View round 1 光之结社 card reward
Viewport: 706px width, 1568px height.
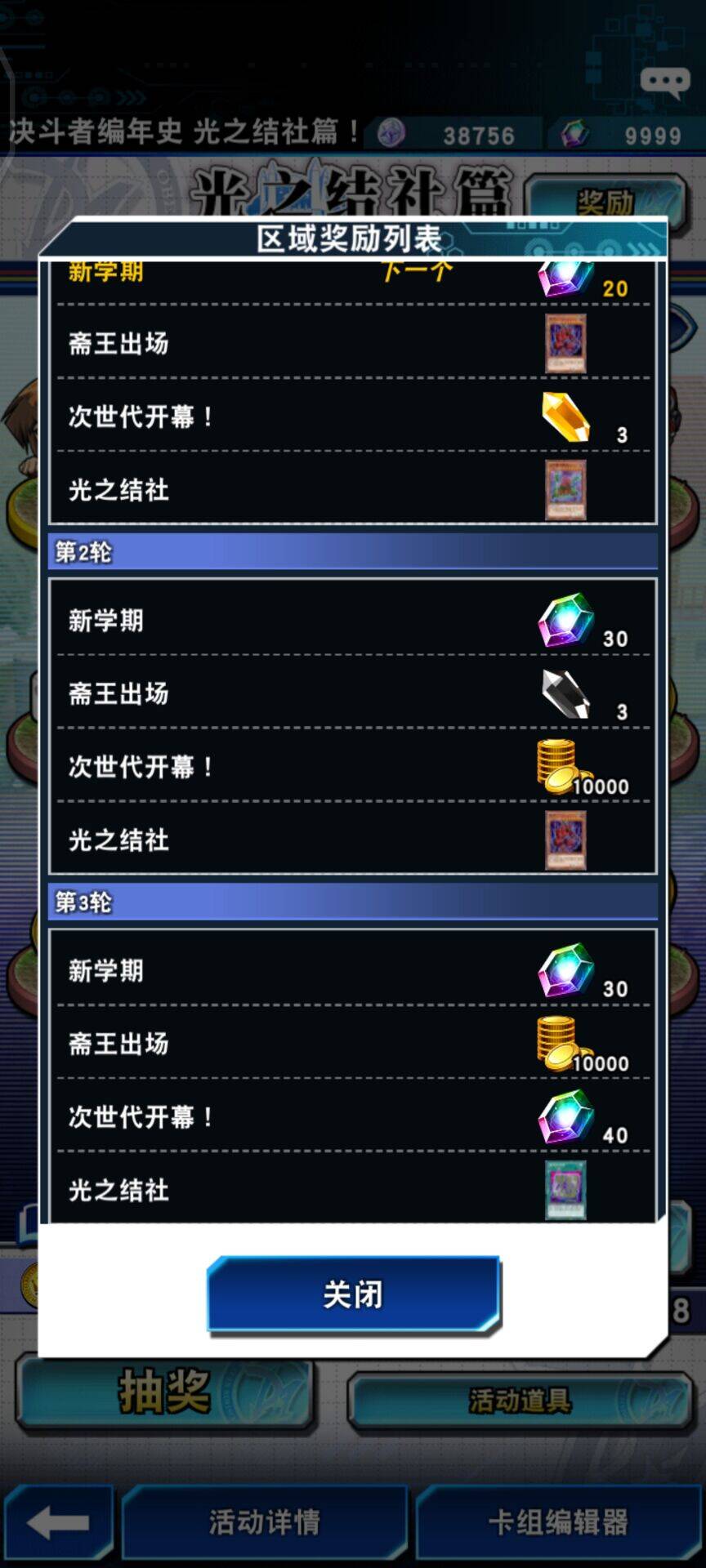(x=565, y=490)
